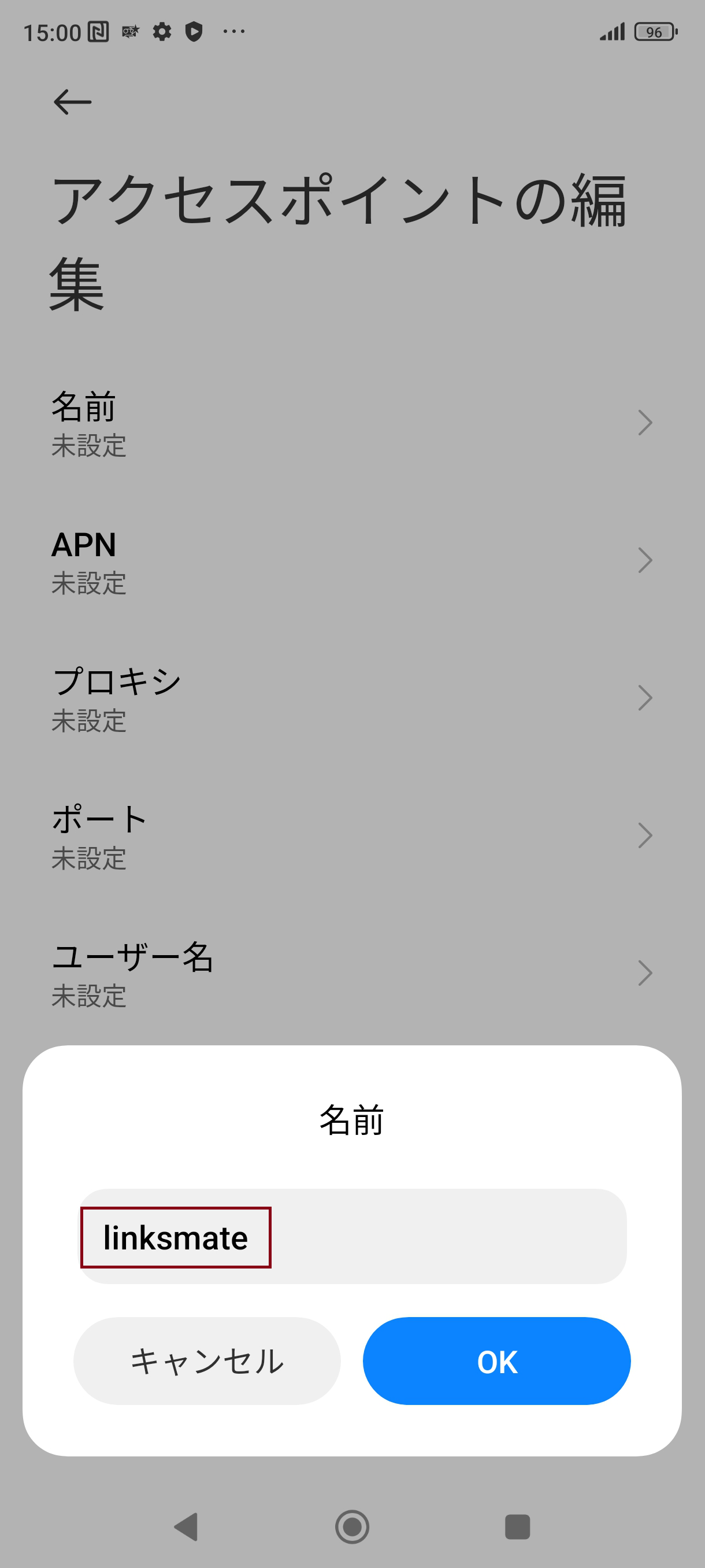Tap the cellular signal strength icon
The height and width of the screenshot is (1568, 705).
pyautogui.click(x=612, y=32)
